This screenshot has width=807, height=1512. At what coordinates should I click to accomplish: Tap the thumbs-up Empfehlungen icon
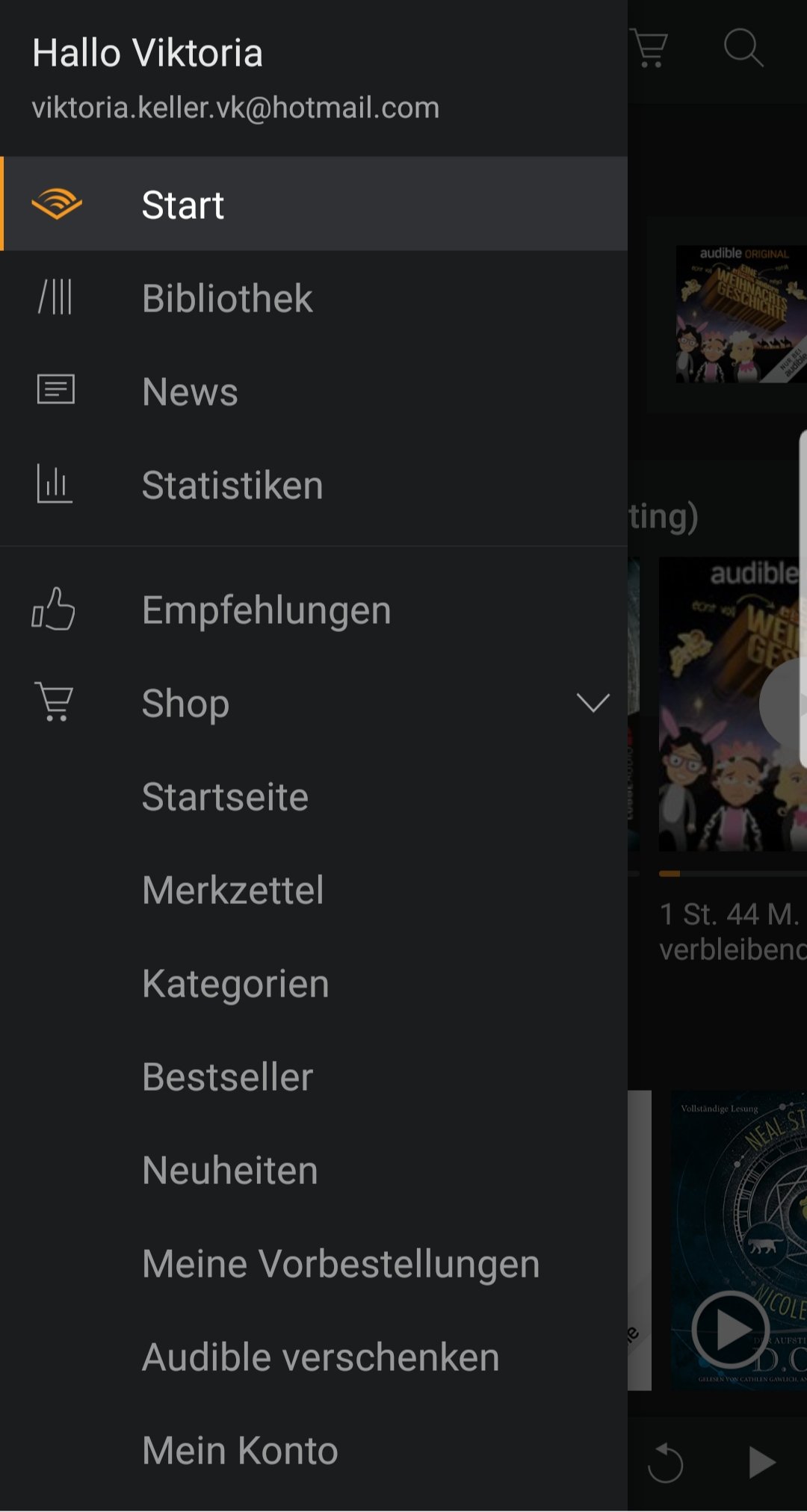point(54,610)
